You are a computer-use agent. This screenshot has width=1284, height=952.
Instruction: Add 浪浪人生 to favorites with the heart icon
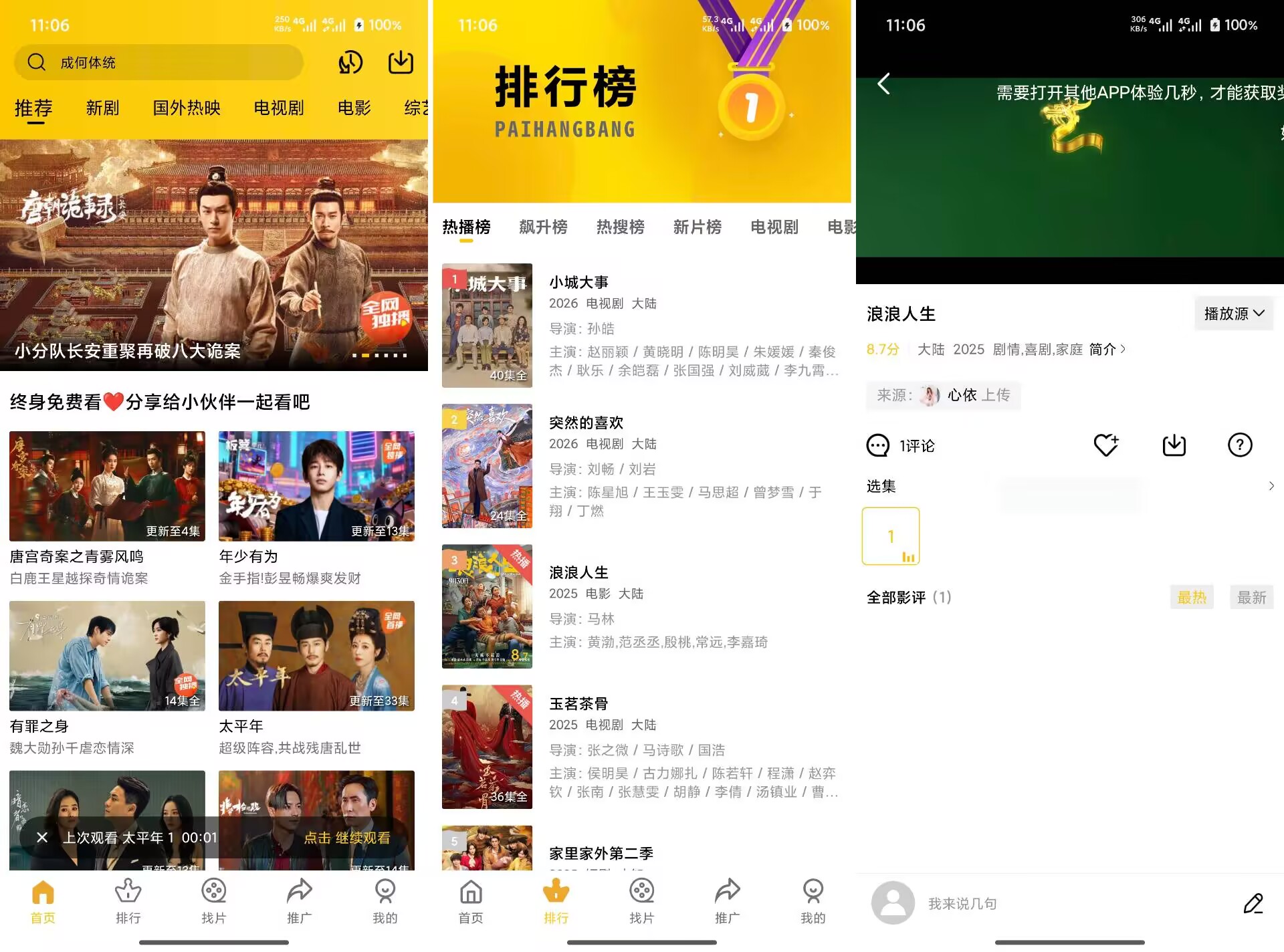pyautogui.click(x=1106, y=445)
